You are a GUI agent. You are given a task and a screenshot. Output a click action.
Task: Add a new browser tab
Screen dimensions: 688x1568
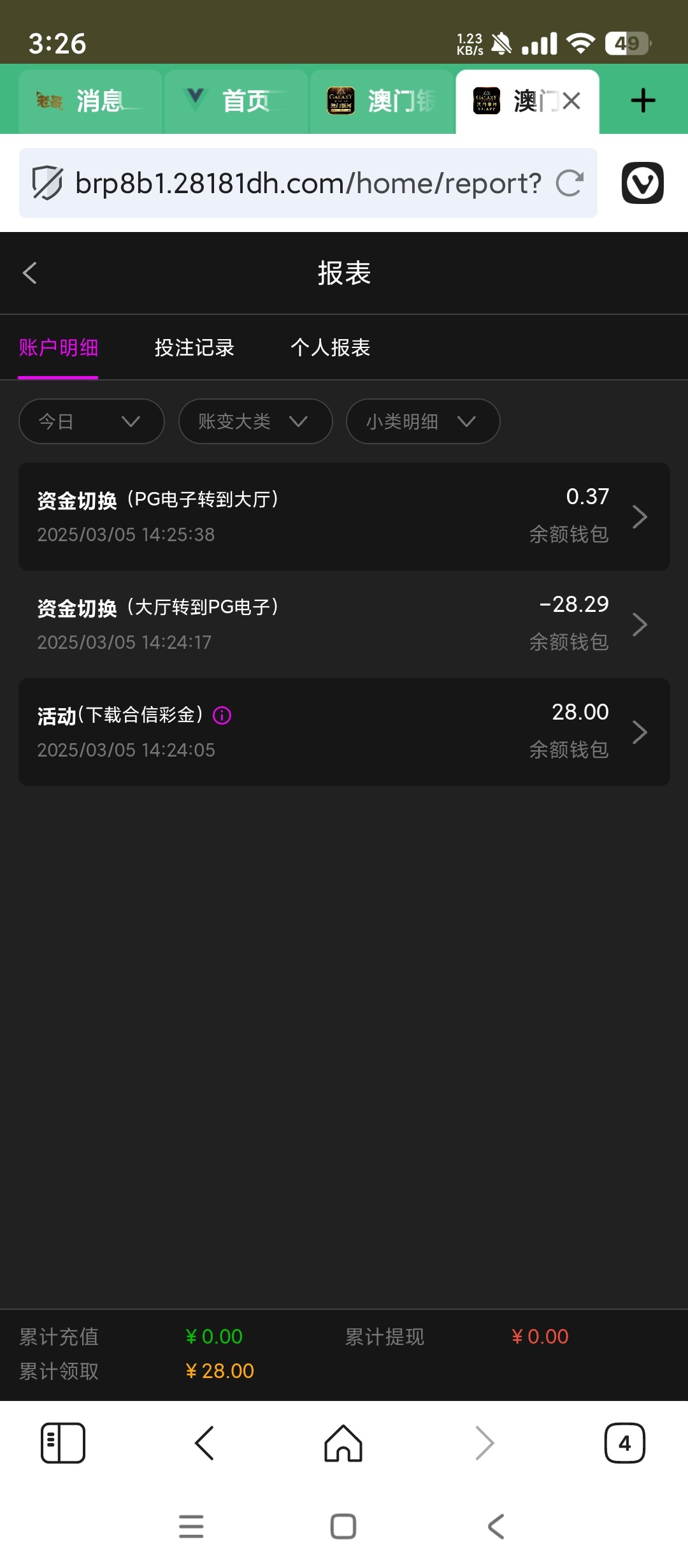[643, 101]
